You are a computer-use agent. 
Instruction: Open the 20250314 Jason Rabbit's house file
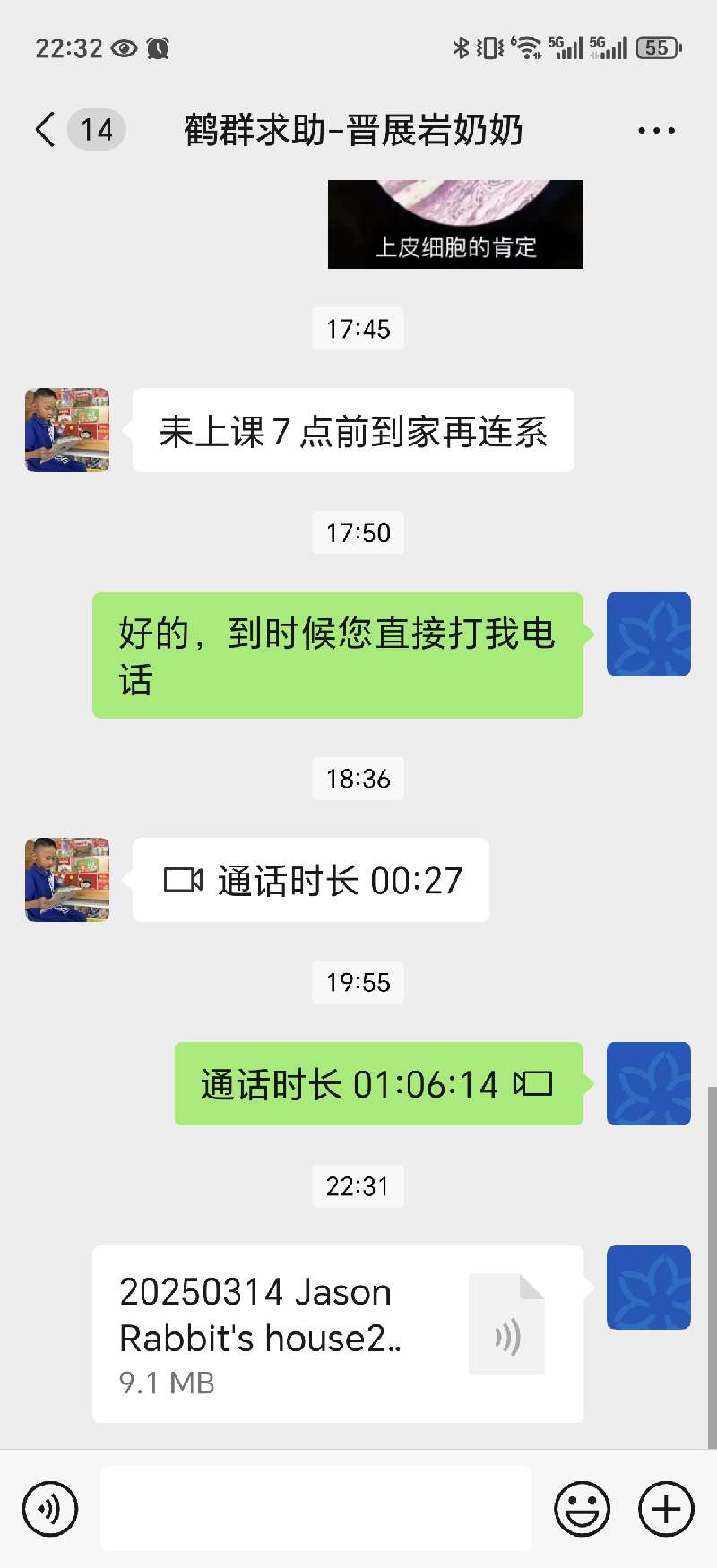[338, 1333]
